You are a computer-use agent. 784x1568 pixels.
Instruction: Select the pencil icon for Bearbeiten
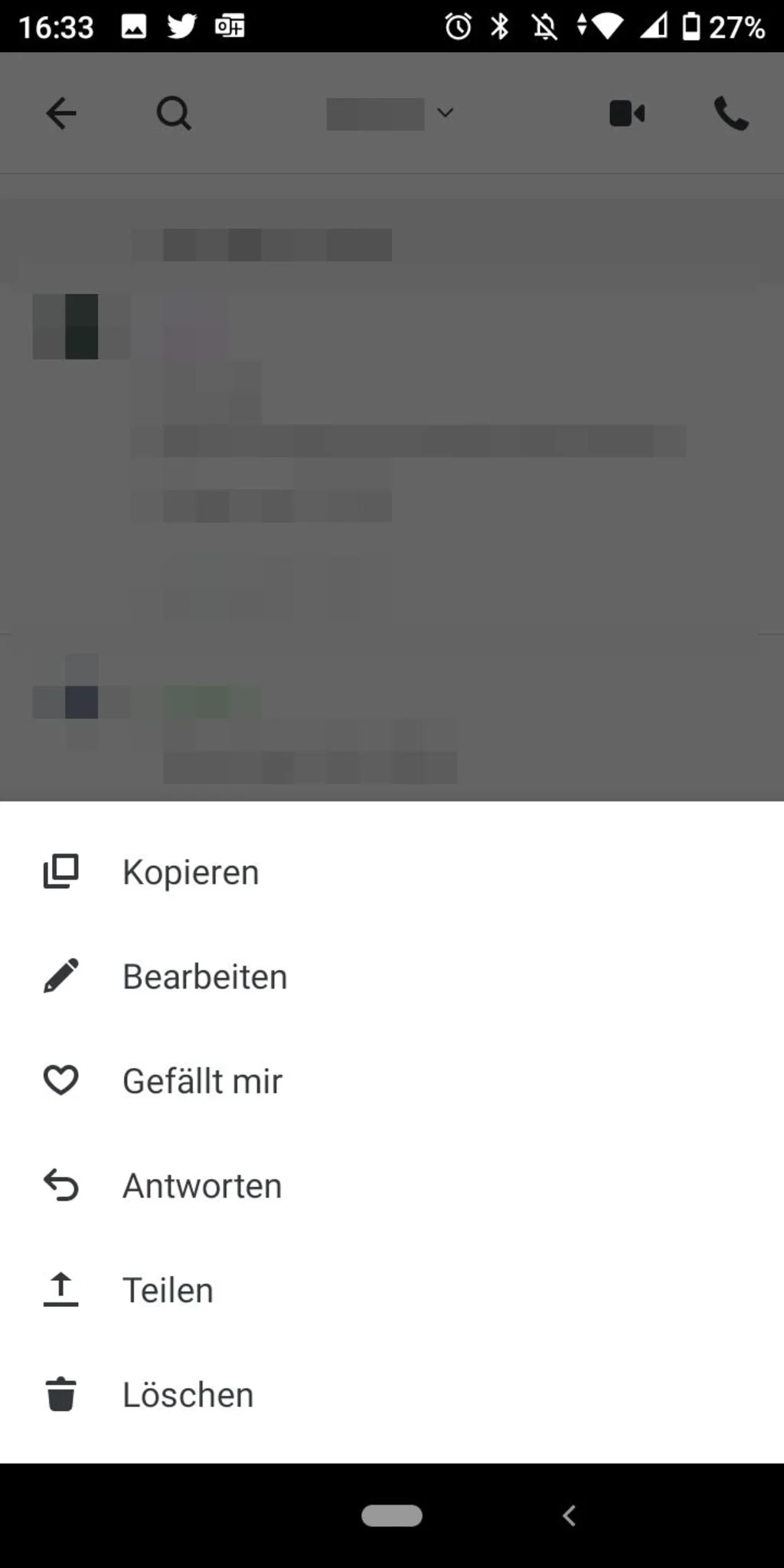pyautogui.click(x=60, y=976)
